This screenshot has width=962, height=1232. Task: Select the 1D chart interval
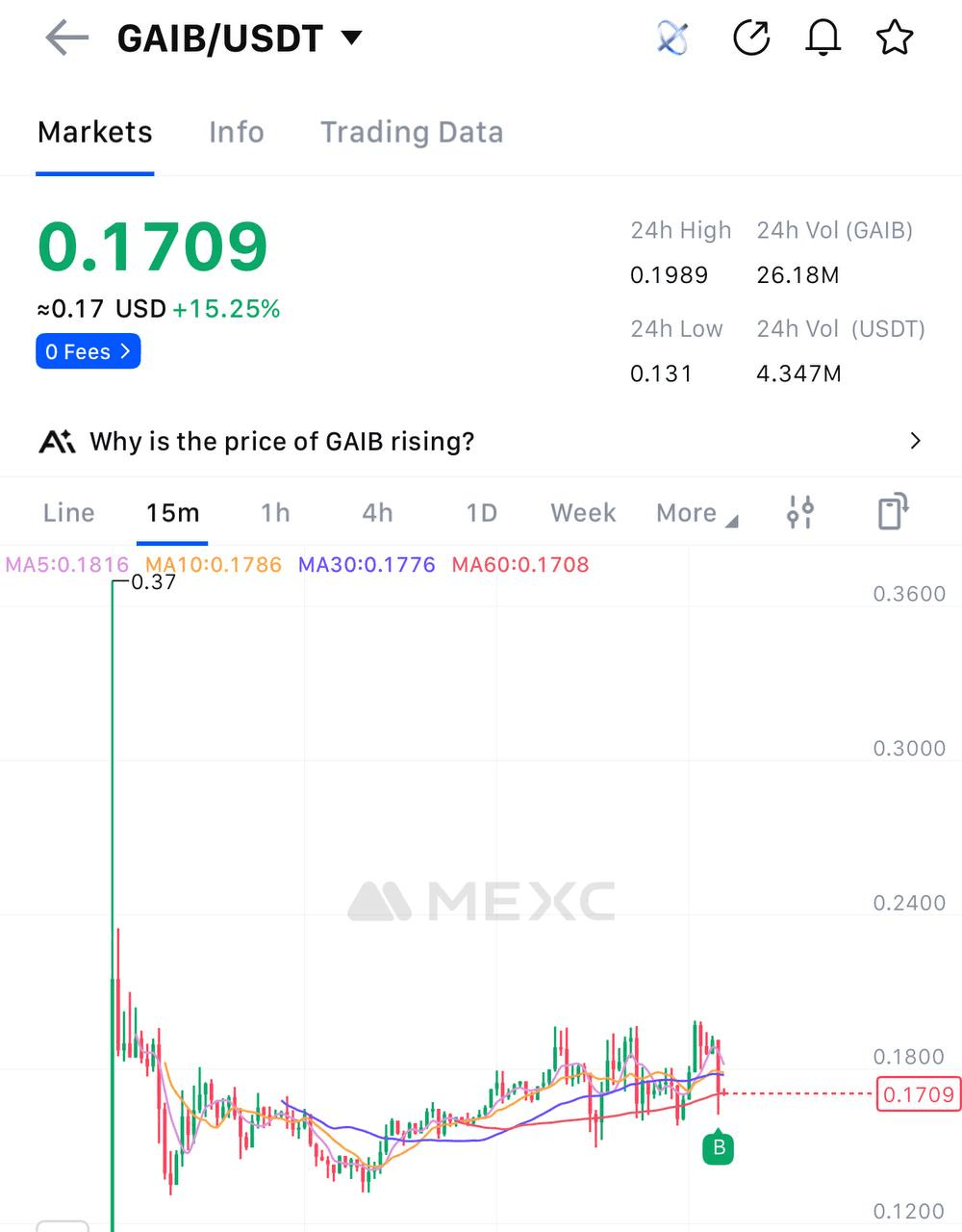[481, 512]
